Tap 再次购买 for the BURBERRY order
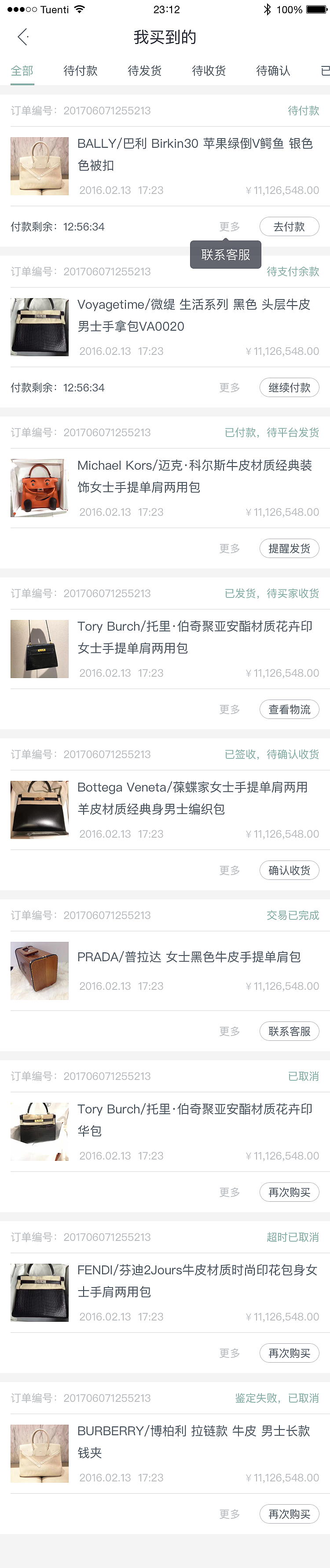Screen dimensions: 330x1568 289,1514
